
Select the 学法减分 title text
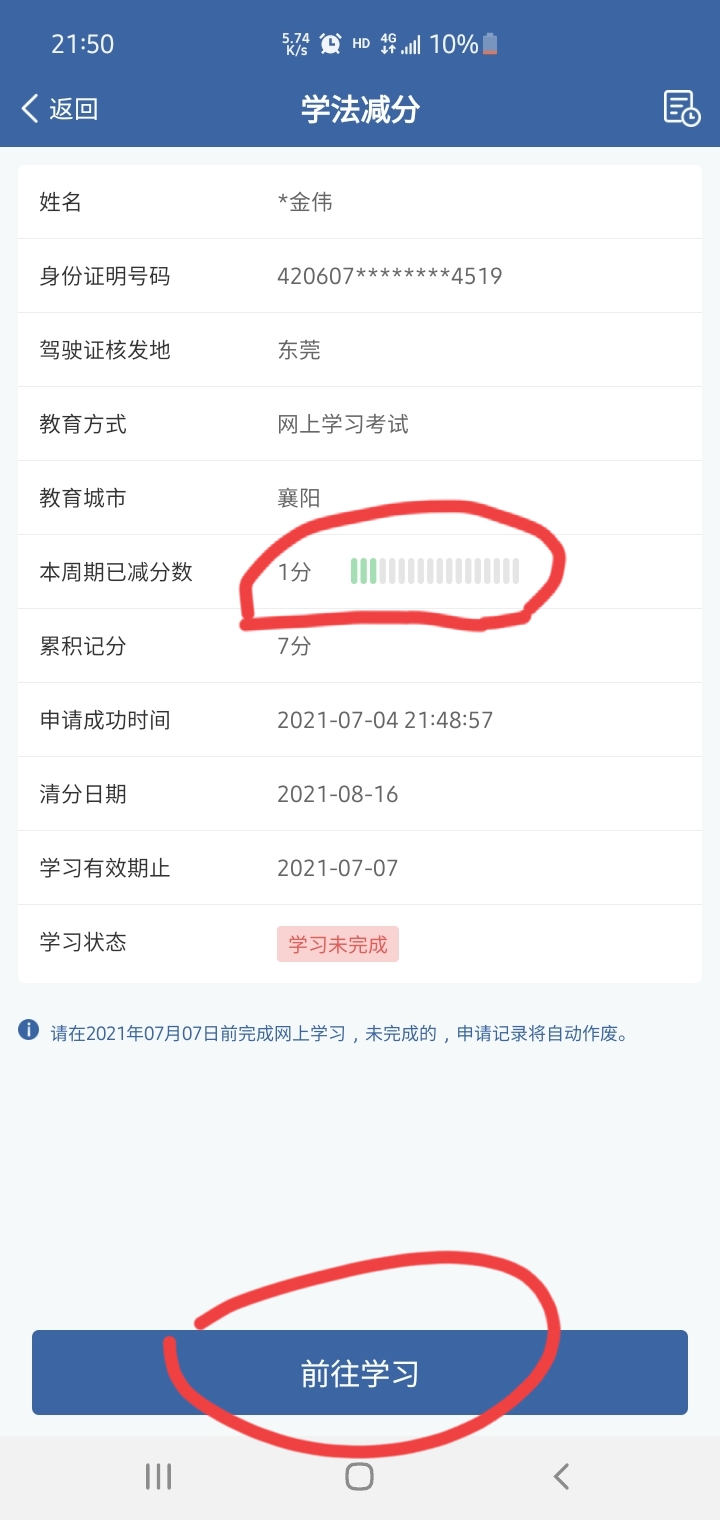click(x=360, y=107)
